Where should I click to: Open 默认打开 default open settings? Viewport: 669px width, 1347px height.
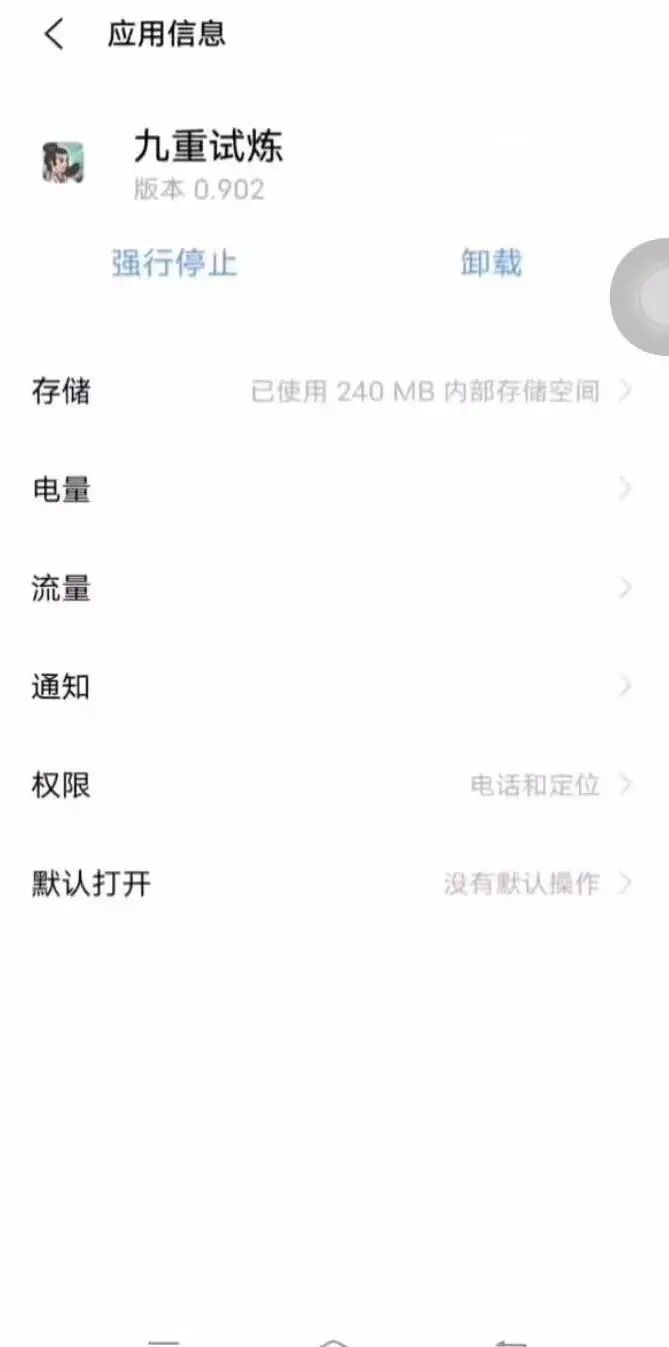(334, 884)
